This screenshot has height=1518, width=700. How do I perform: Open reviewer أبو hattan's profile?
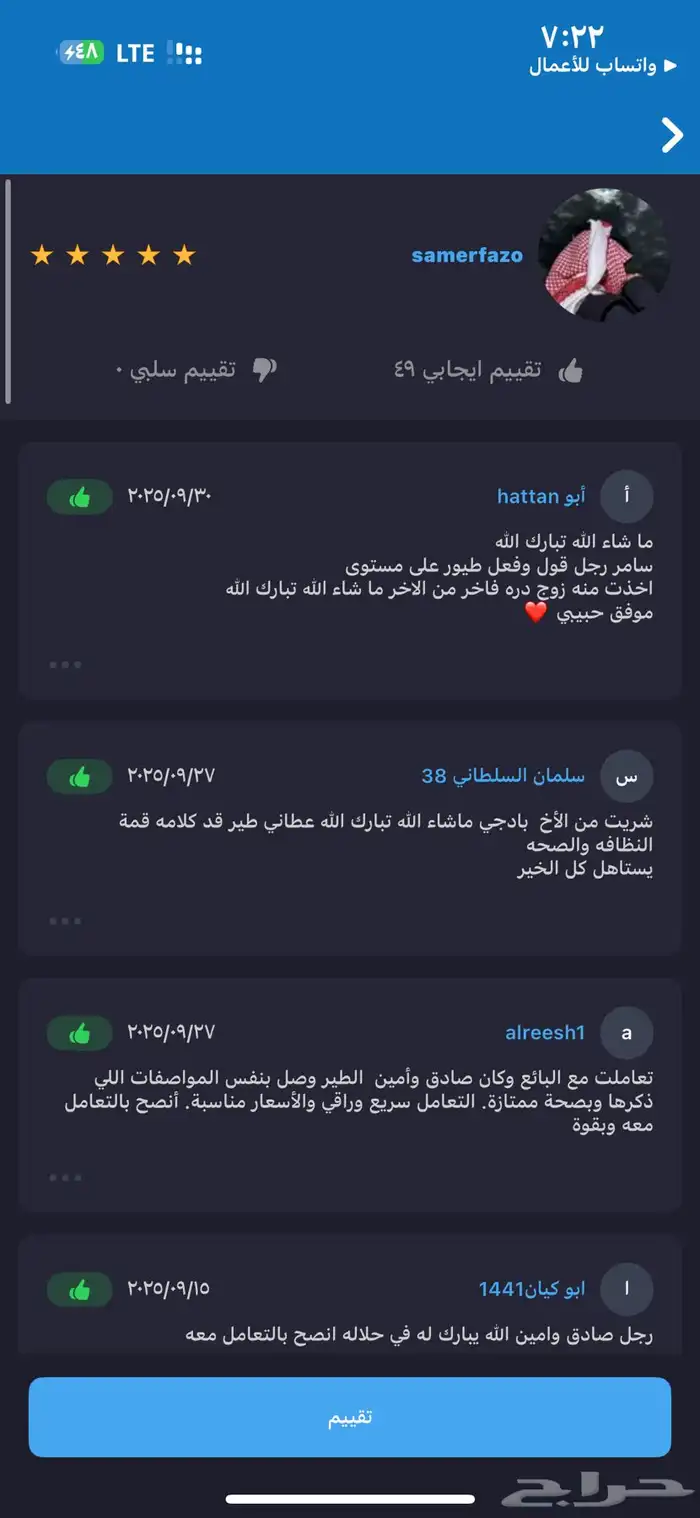pos(542,497)
